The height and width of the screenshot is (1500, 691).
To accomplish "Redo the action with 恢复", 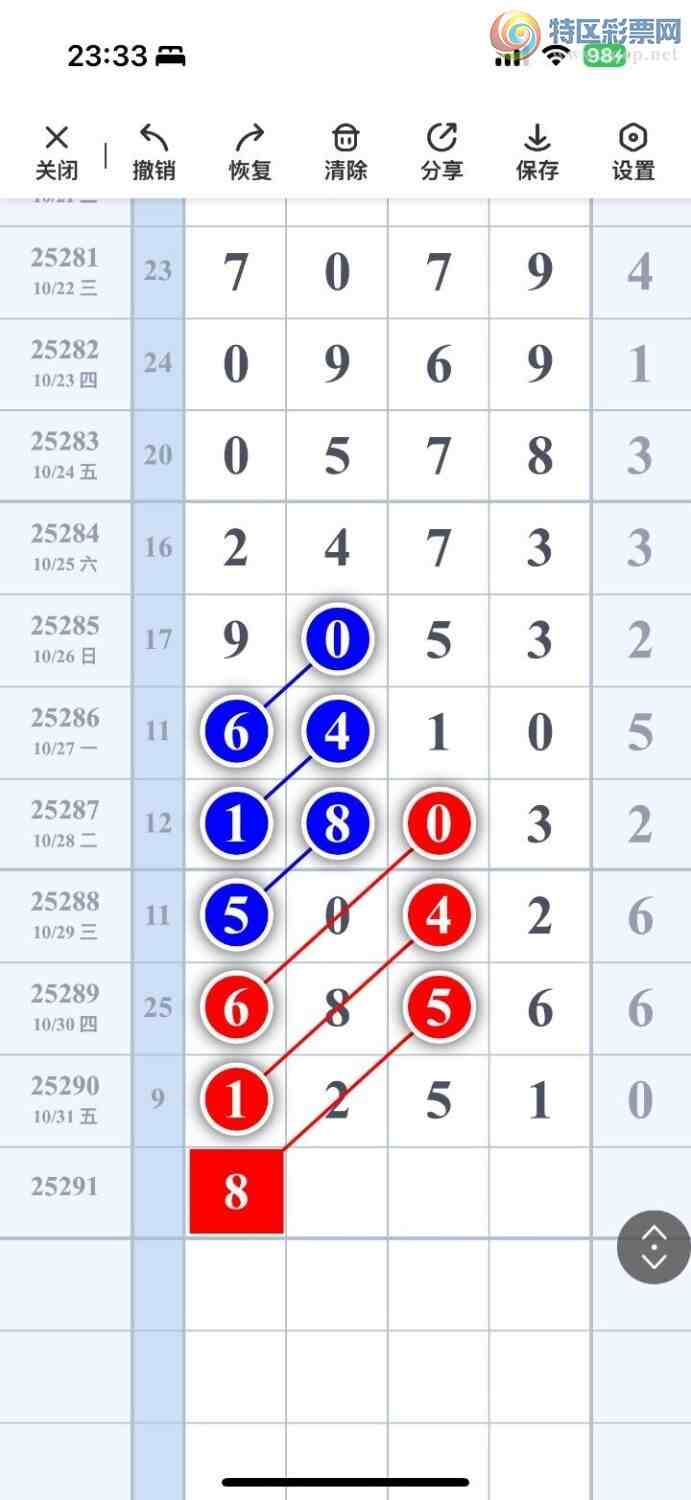I will pyautogui.click(x=250, y=152).
